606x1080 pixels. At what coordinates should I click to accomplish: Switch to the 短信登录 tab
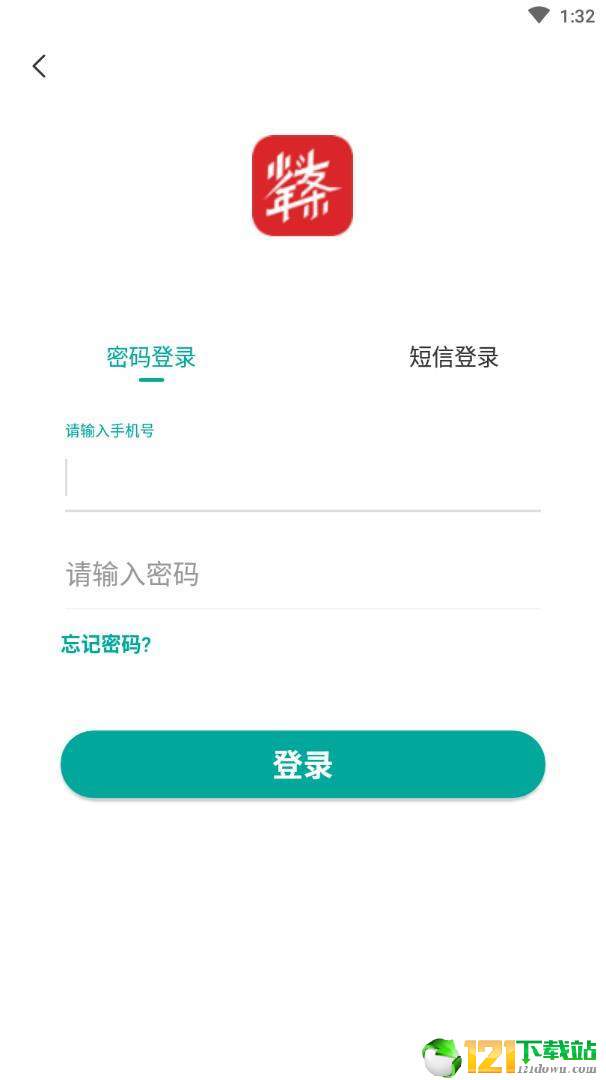[454, 357]
